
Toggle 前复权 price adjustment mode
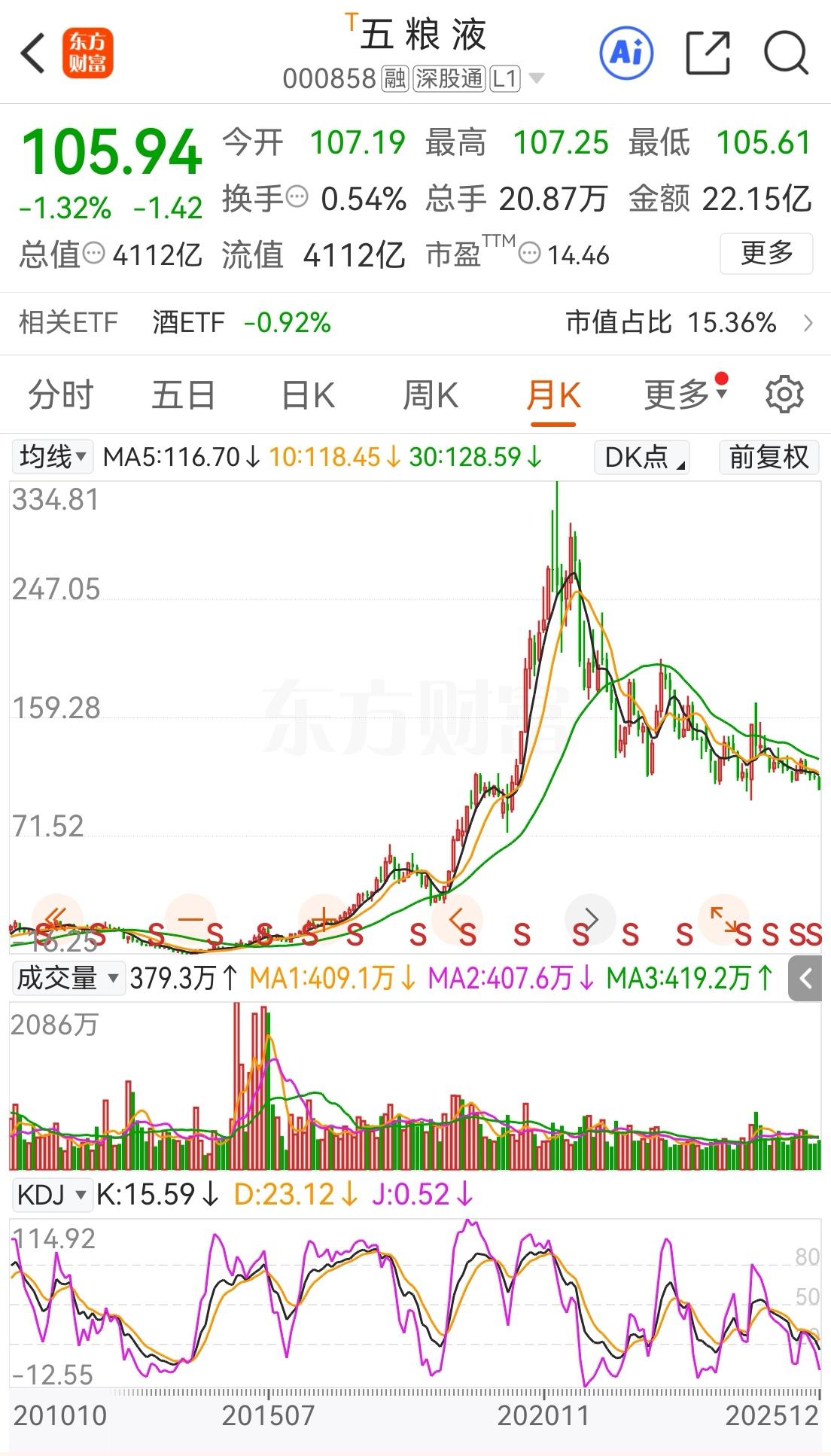768,457
